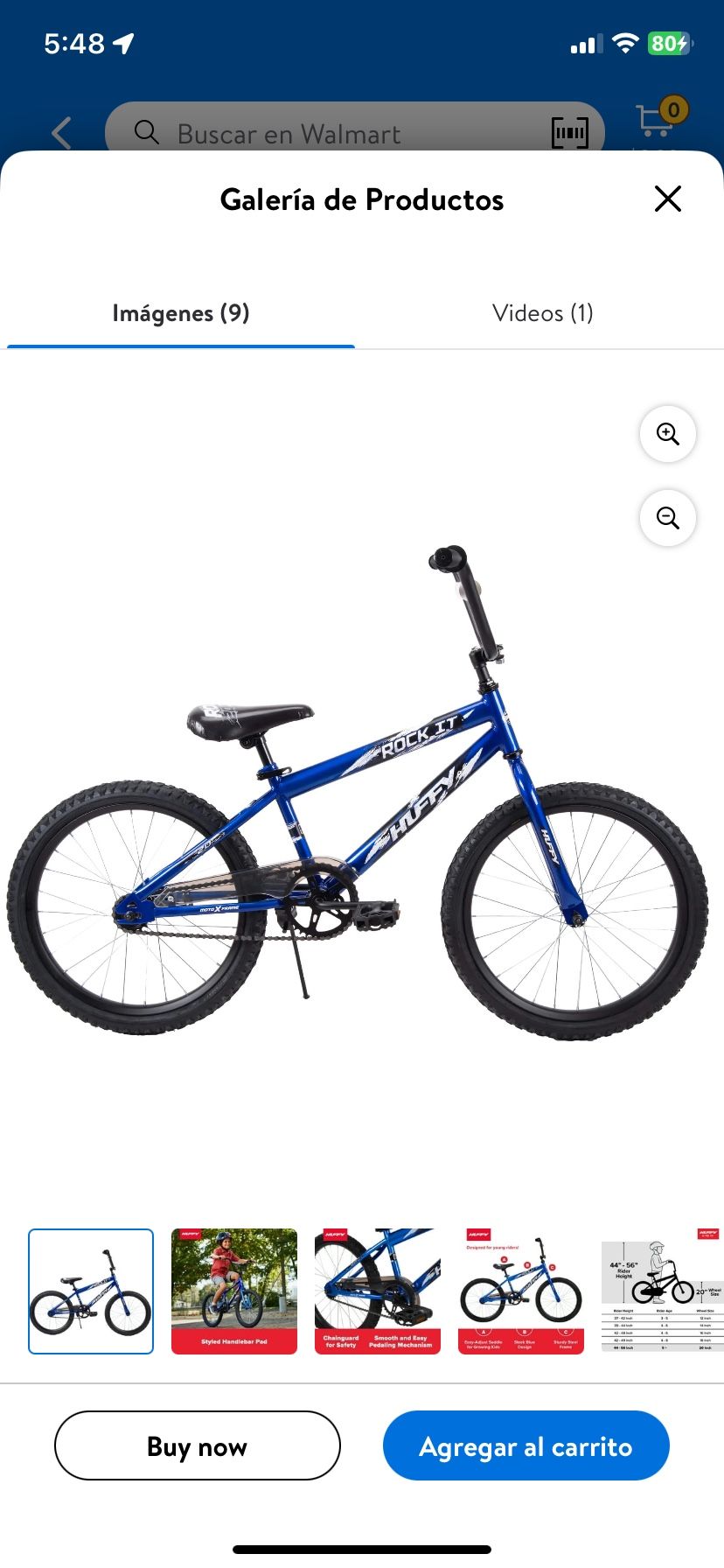The image size is (724, 1568).
Task: Select the Imágenes (9) tab
Action: click(181, 313)
